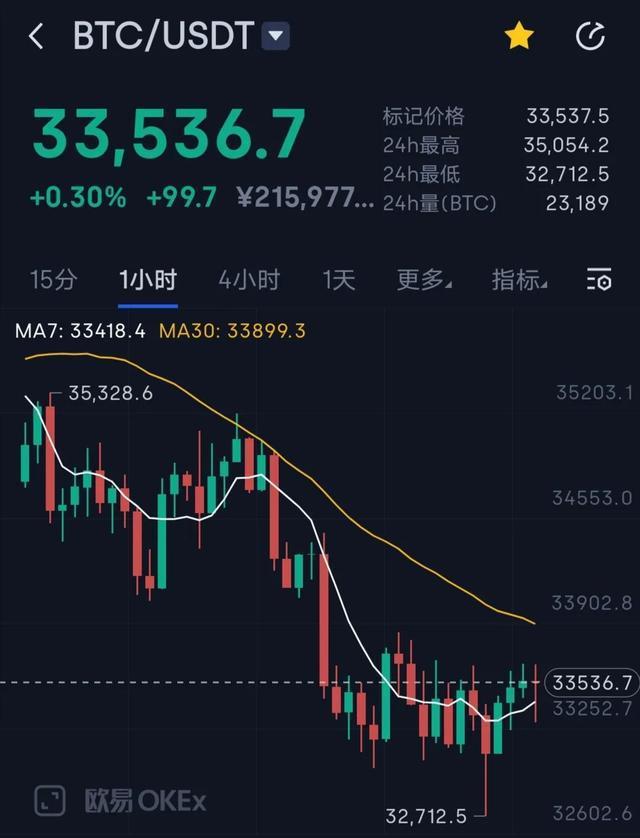Open chart settings icon
Screen dimensions: 640x838
tap(599, 280)
